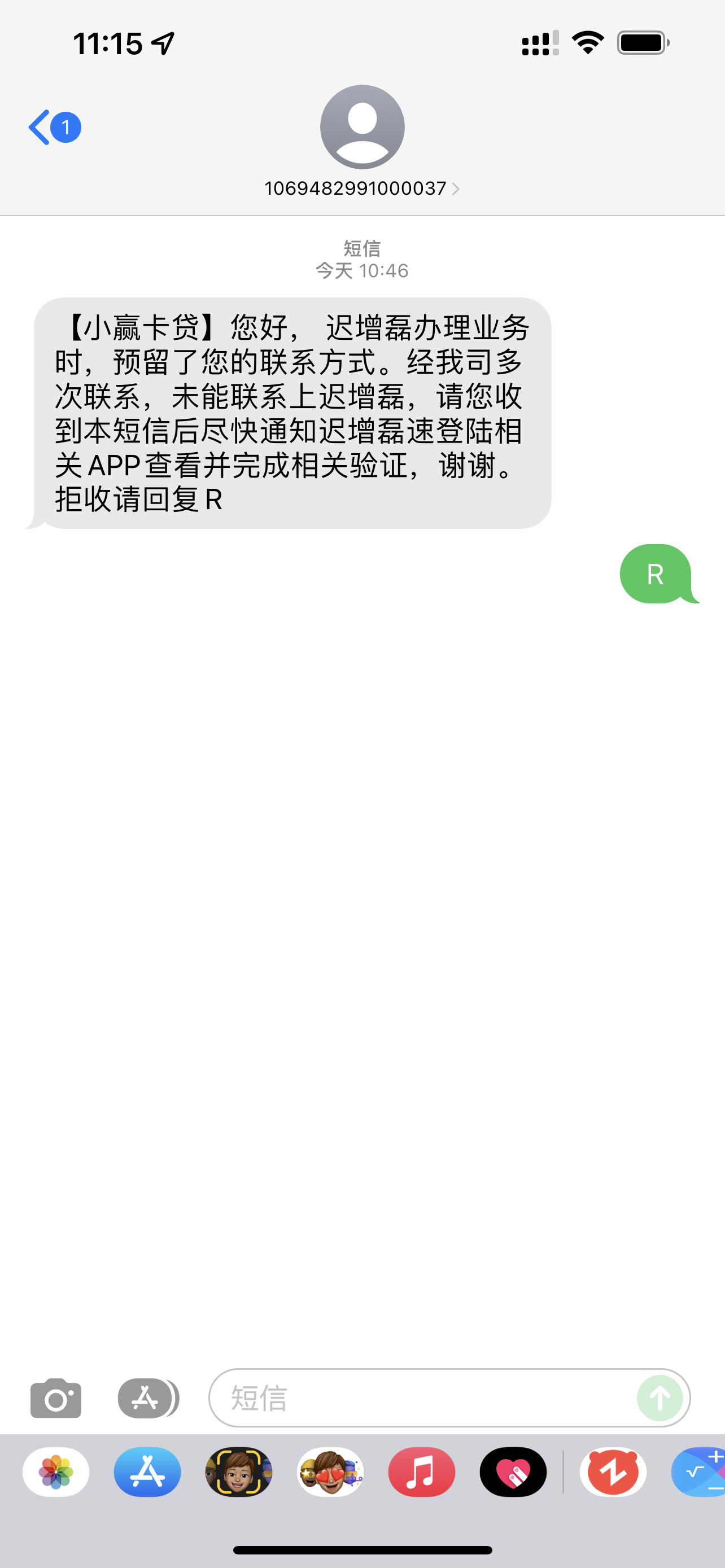Open the Memoji stickers app
Screen dimensions: 725x1568
tap(330, 1473)
